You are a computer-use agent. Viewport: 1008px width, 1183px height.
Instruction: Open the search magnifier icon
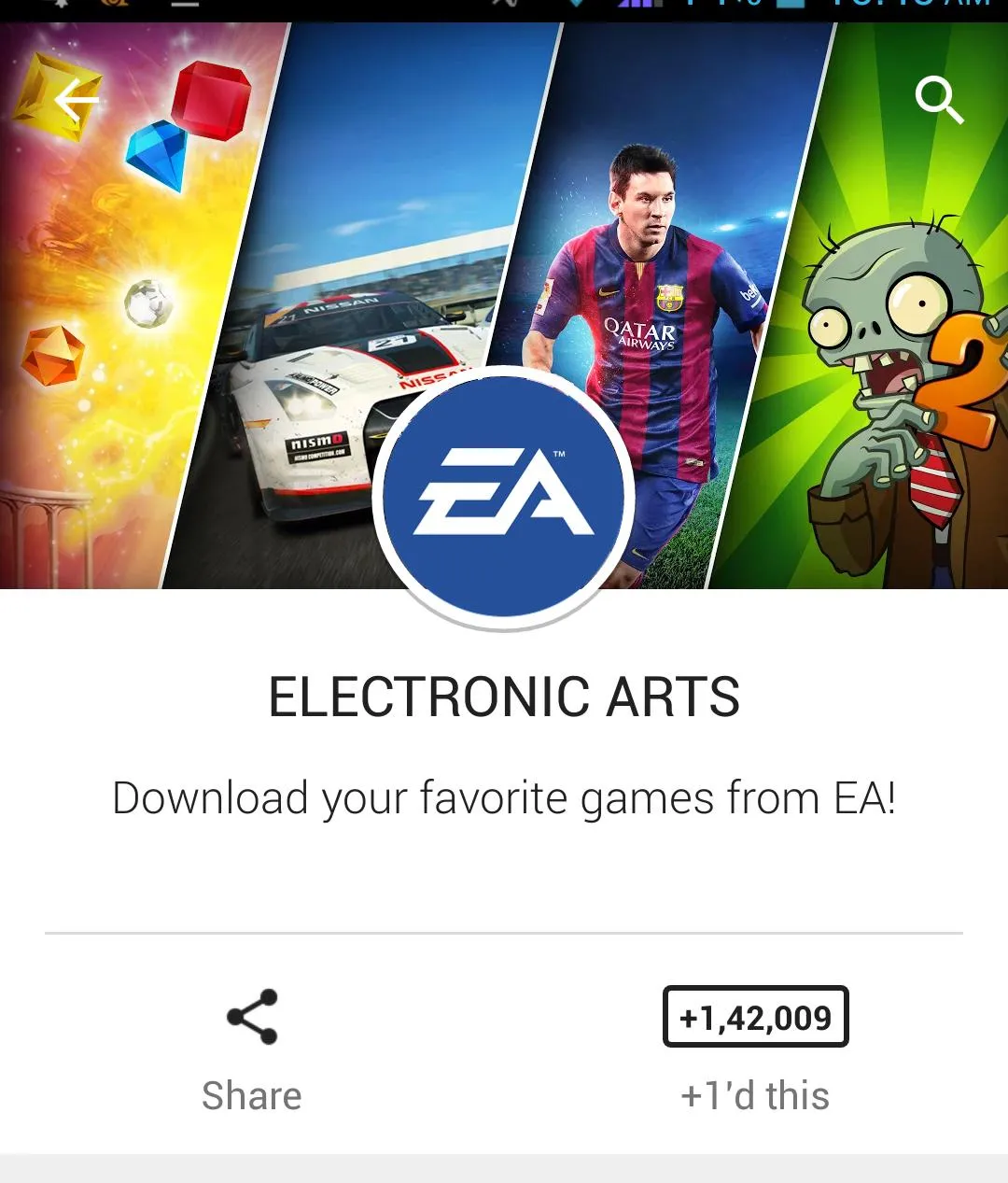(x=938, y=99)
